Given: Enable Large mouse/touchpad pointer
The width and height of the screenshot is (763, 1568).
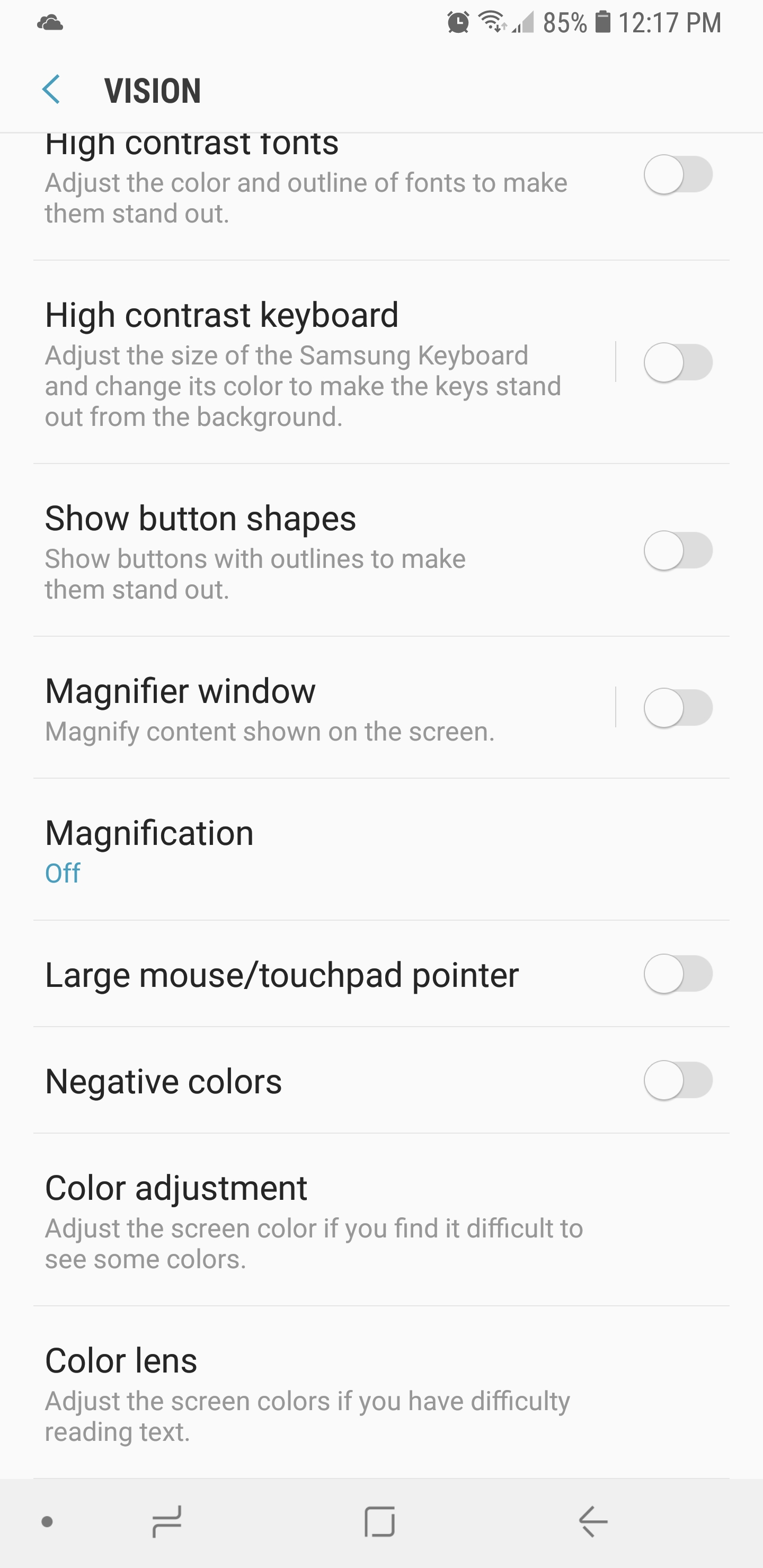Looking at the screenshot, I should click(x=678, y=974).
